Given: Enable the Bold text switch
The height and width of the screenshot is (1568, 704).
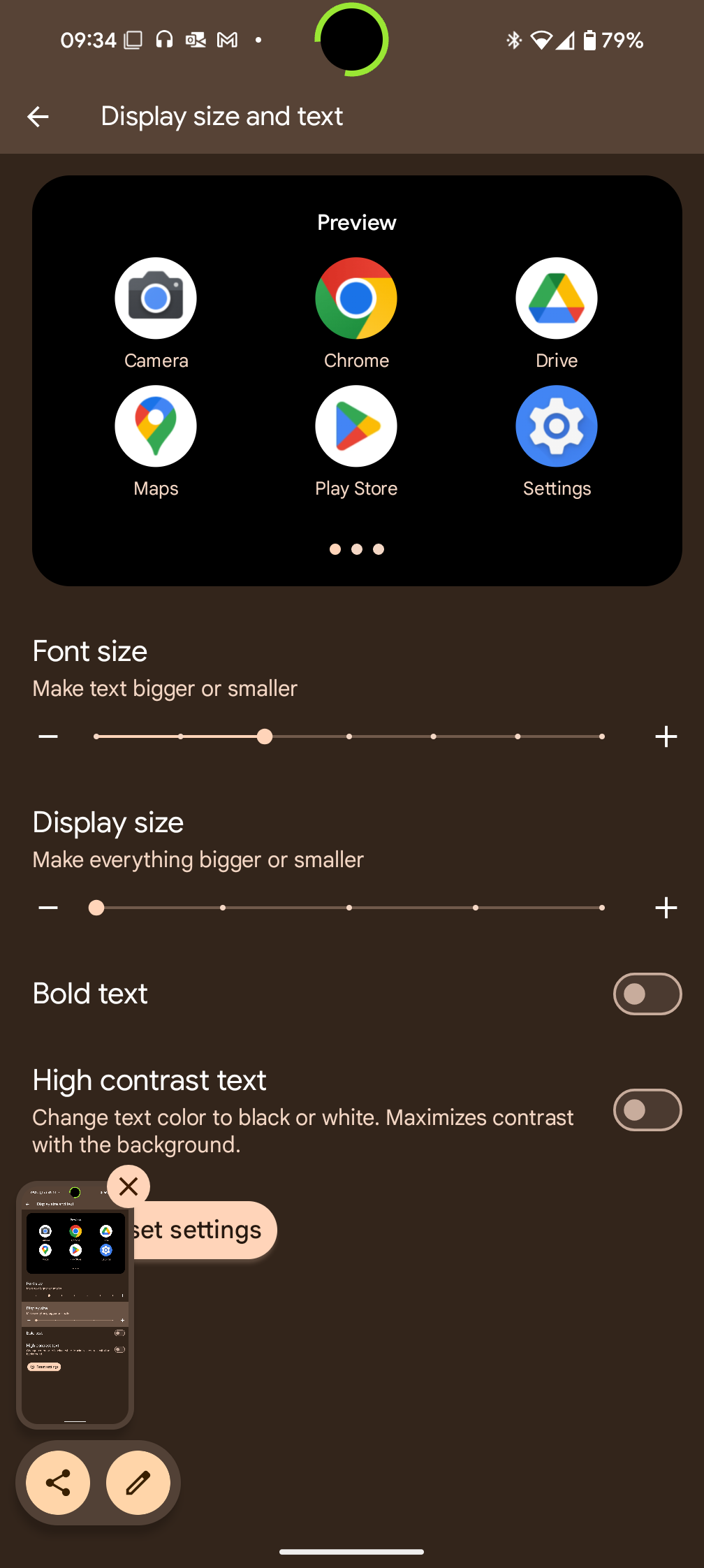Looking at the screenshot, I should (647, 994).
